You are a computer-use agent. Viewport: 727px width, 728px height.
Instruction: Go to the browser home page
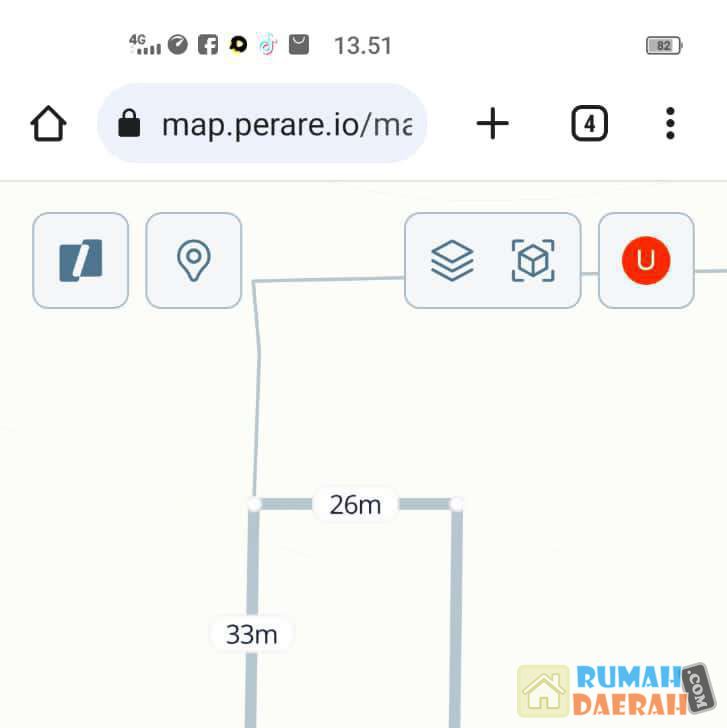(48, 124)
